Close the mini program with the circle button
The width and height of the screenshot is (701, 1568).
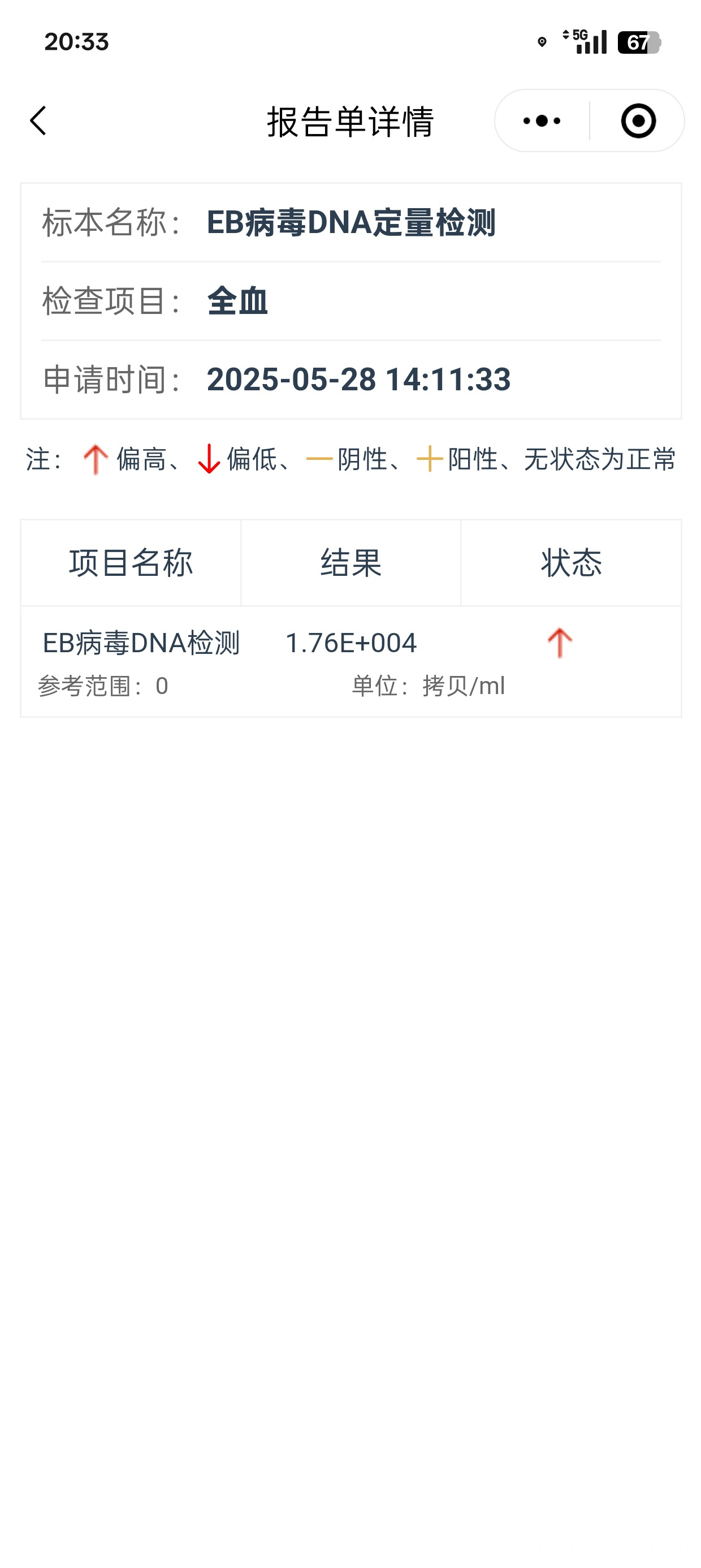(x=638, y=120)
